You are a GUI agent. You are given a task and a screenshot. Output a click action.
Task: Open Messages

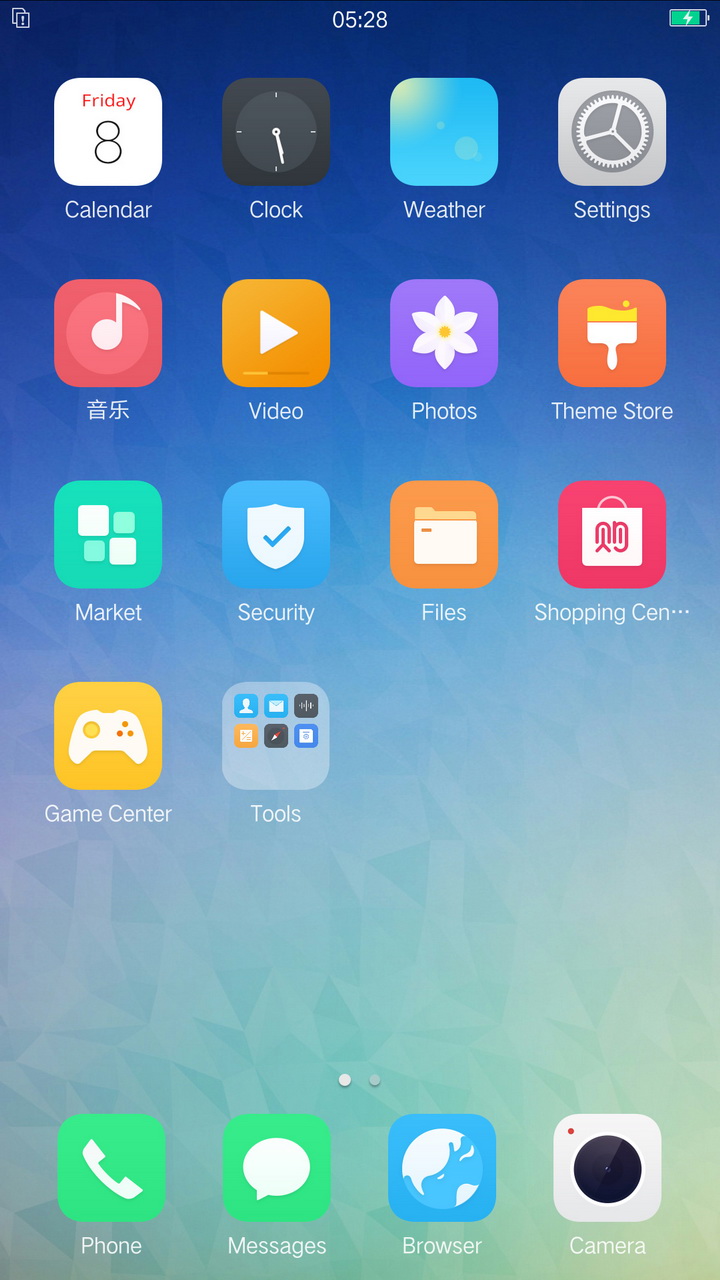coord(277,1168)
